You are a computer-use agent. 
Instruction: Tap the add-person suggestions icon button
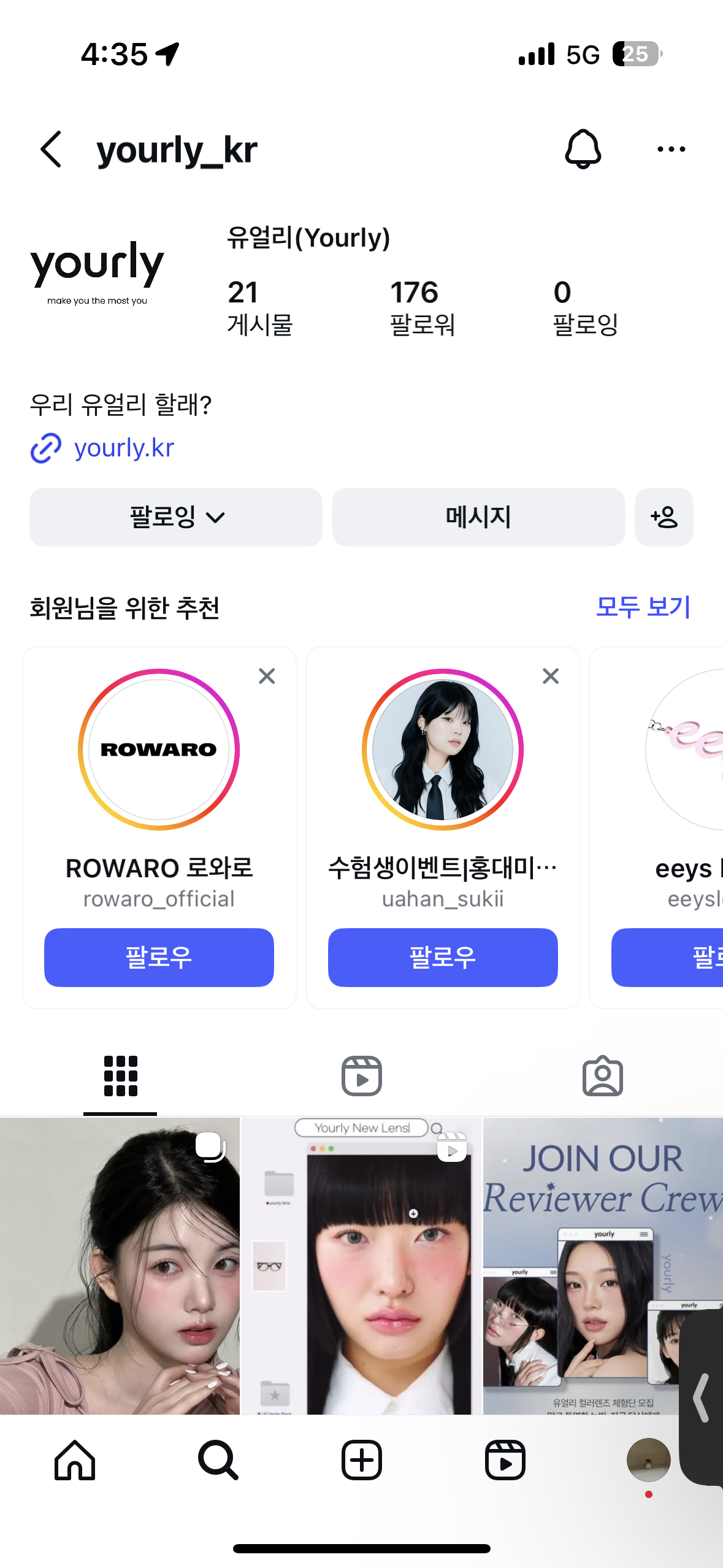point(664,517)
